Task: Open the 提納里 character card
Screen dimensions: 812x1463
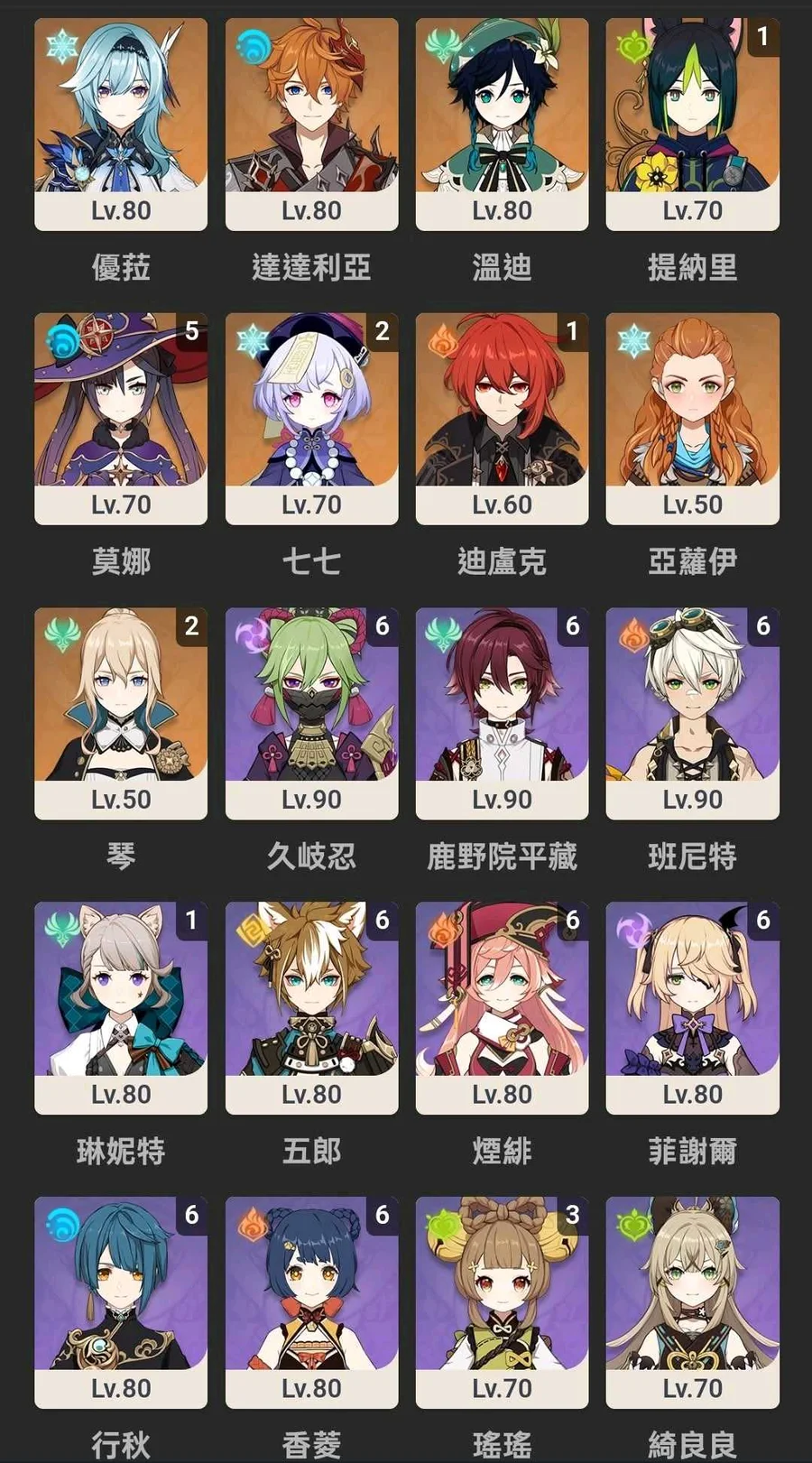Action: (692, 124)
